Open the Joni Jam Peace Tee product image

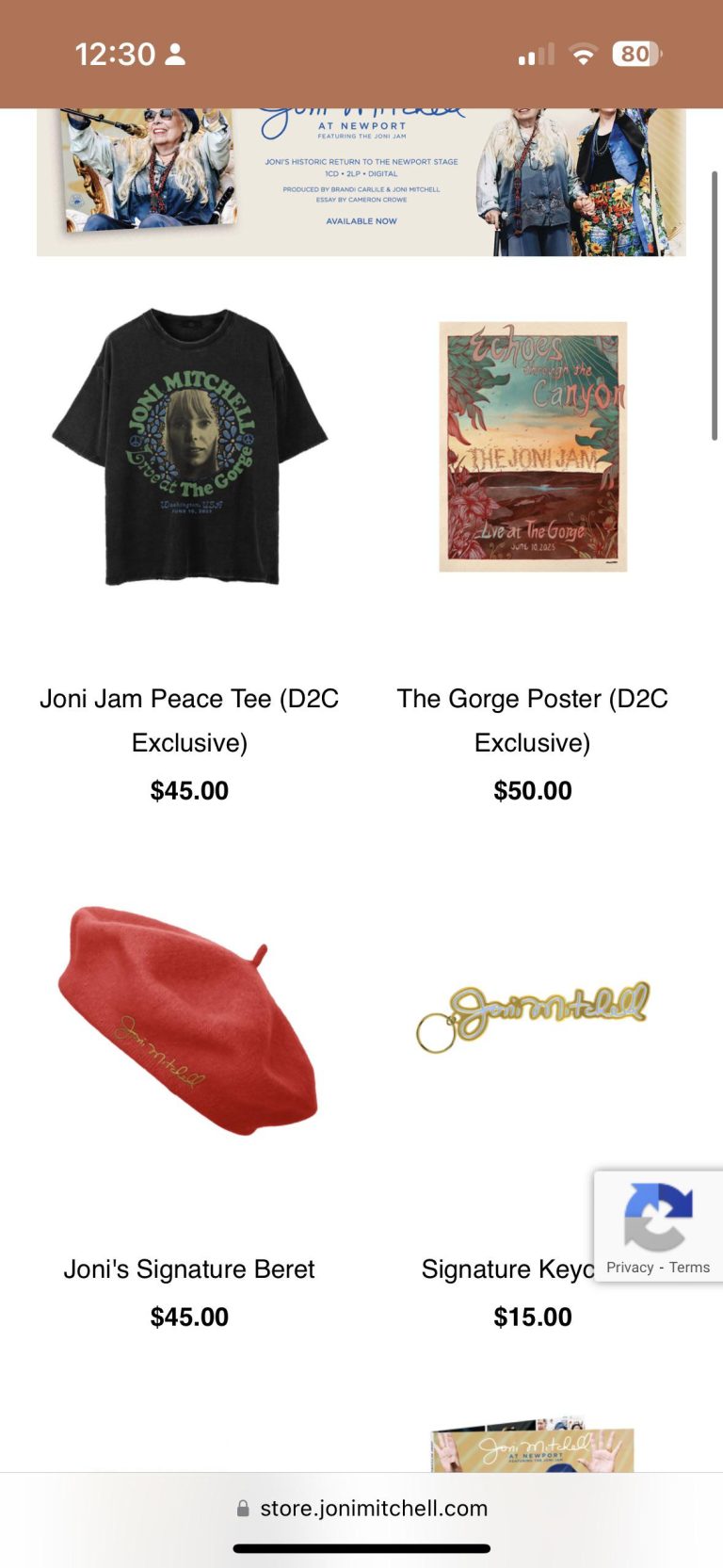[189, 447]
